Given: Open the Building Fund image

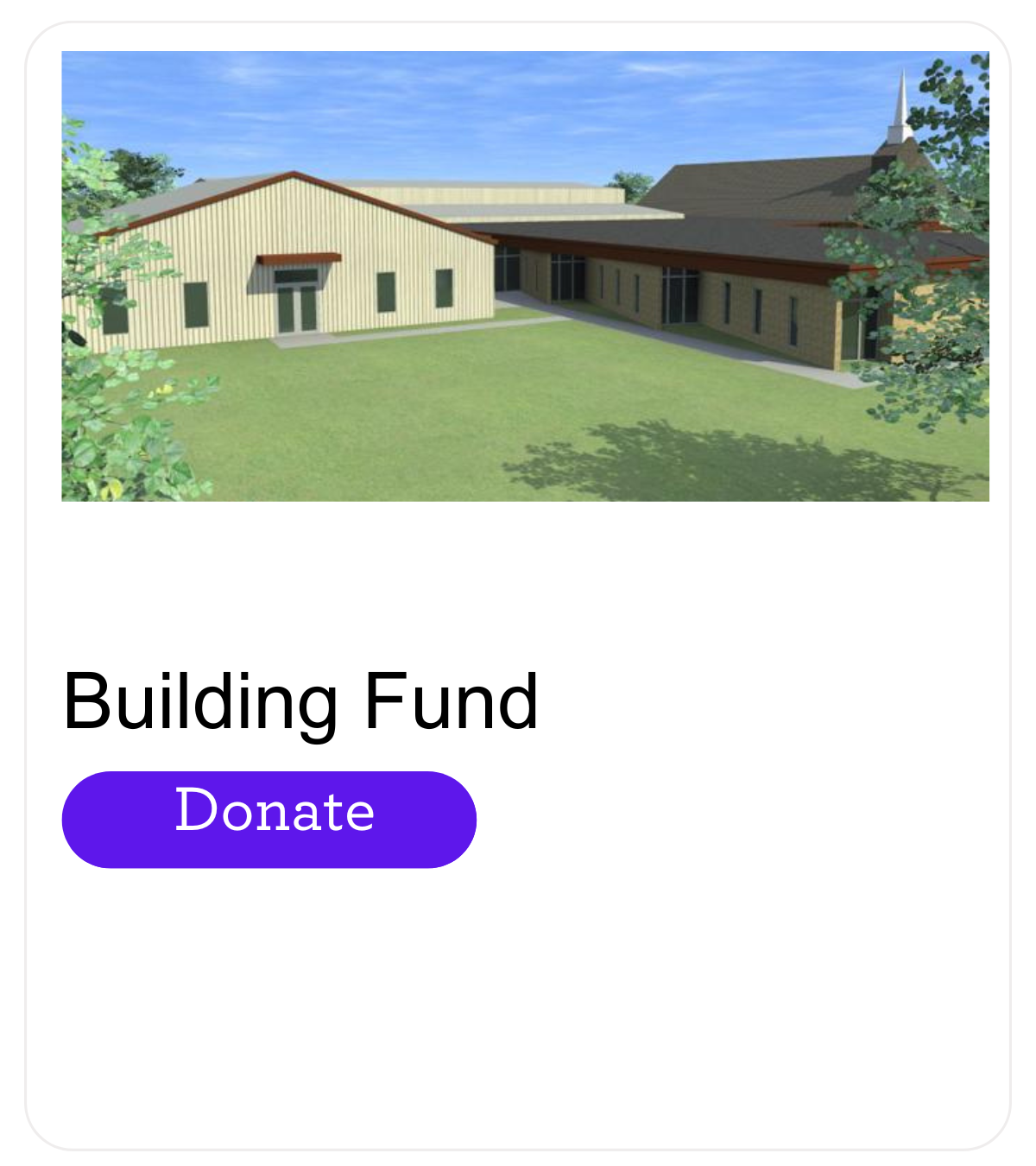Looking at the screenshot, I should [x=525, y=276].
